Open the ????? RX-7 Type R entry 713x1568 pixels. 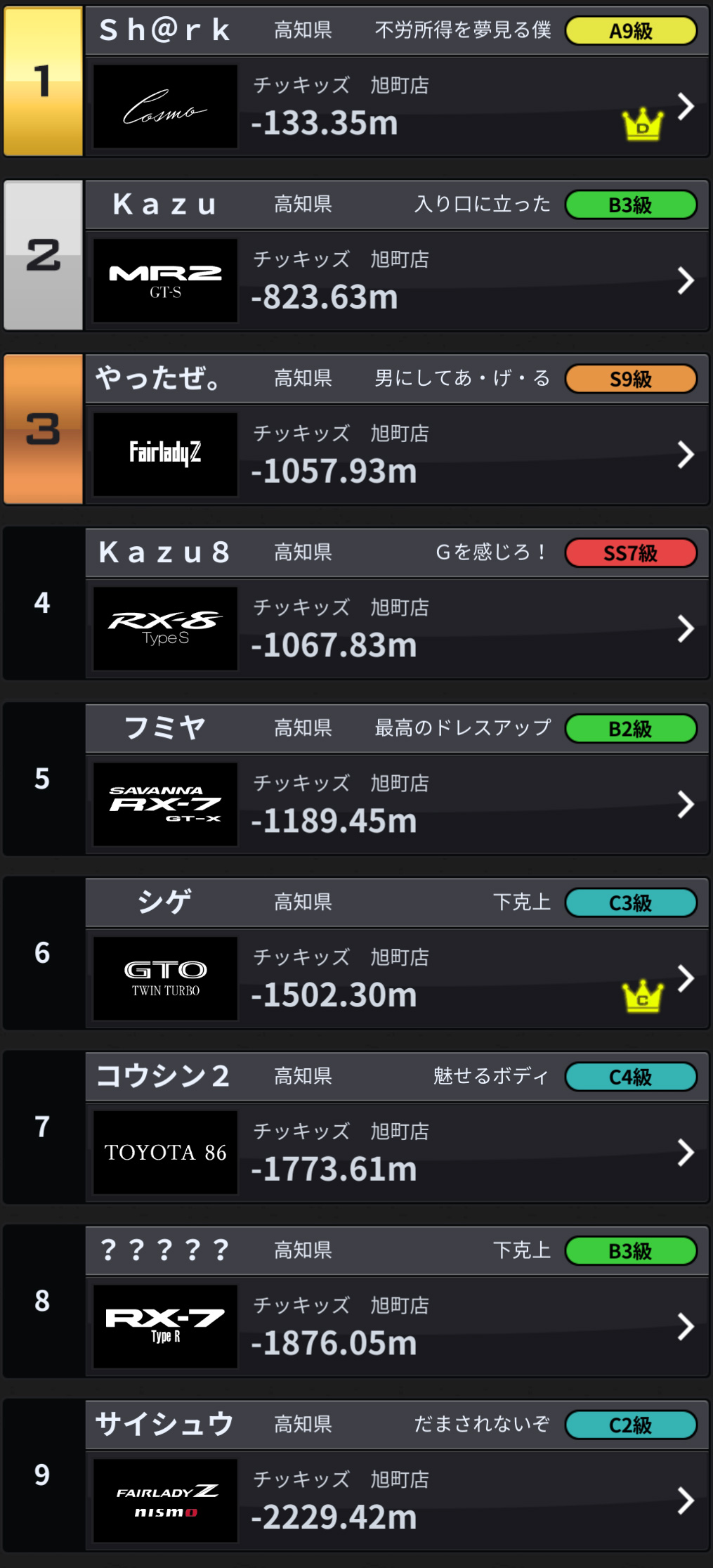686,1327
